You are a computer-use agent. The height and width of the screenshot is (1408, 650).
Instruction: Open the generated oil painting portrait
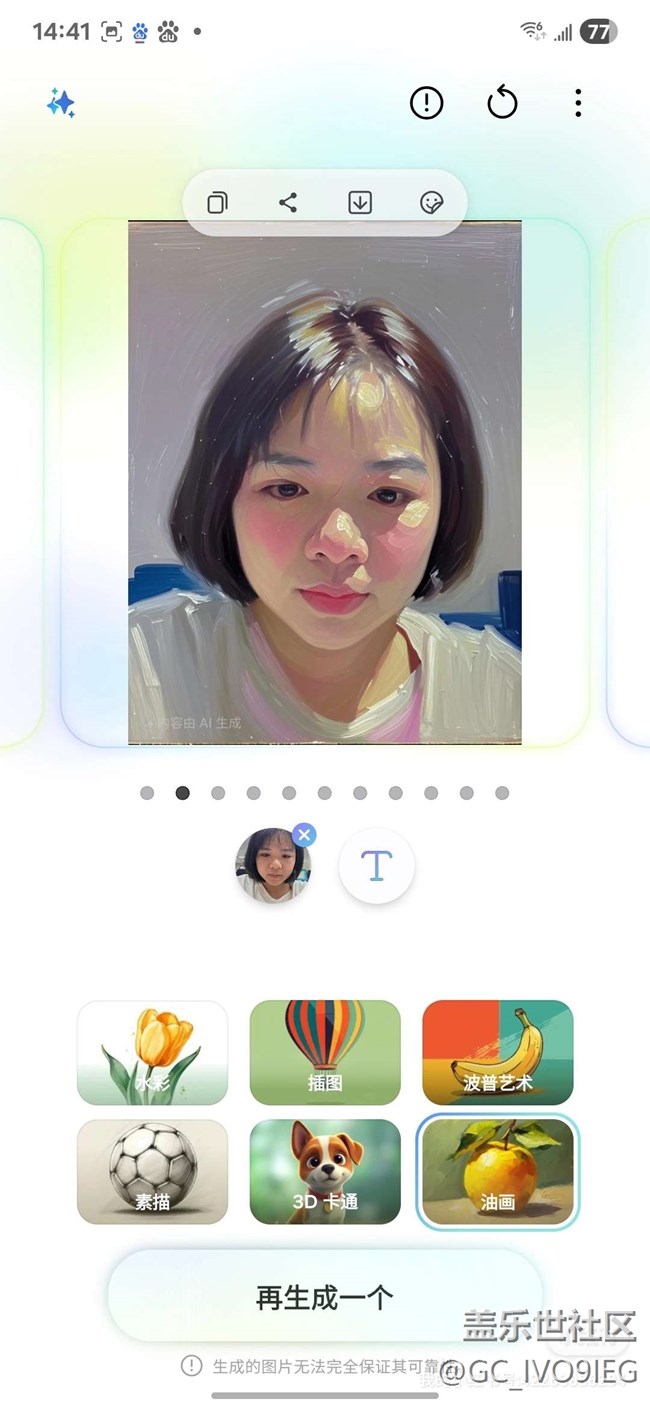325,482
